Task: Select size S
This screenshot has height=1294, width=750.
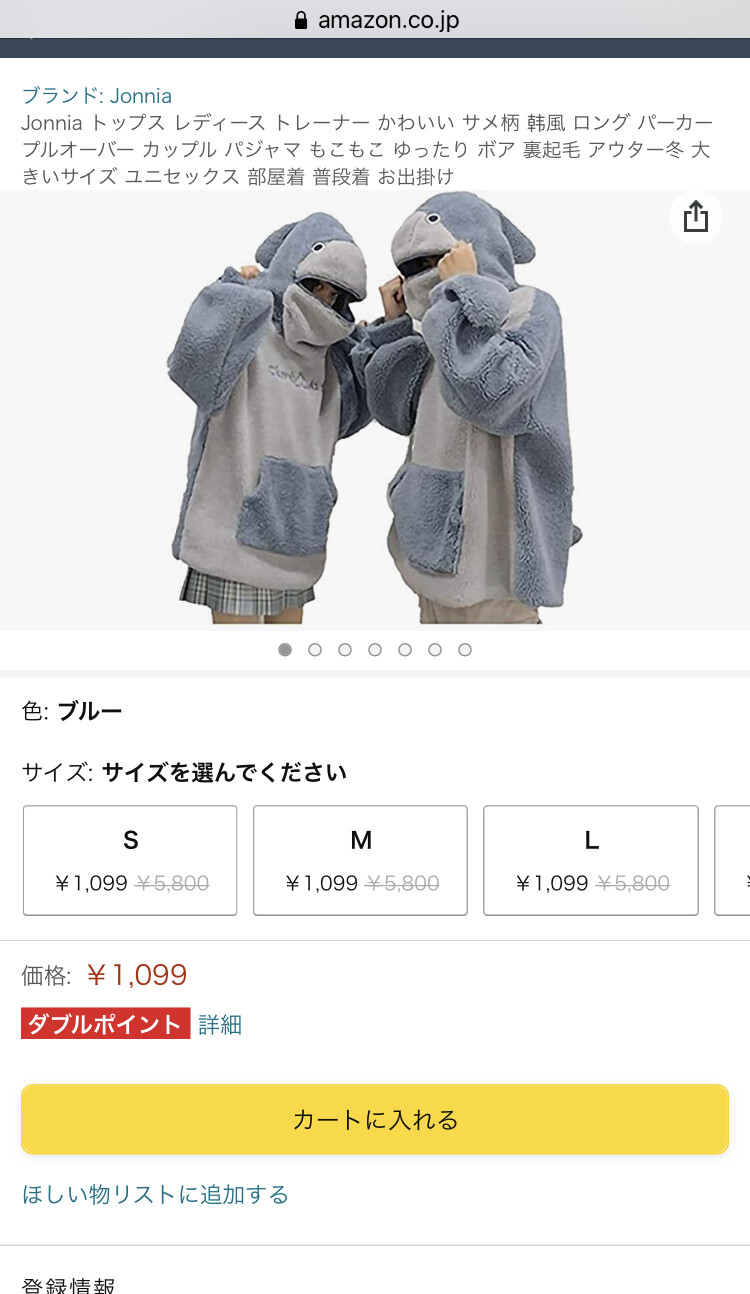Action: 130,860
